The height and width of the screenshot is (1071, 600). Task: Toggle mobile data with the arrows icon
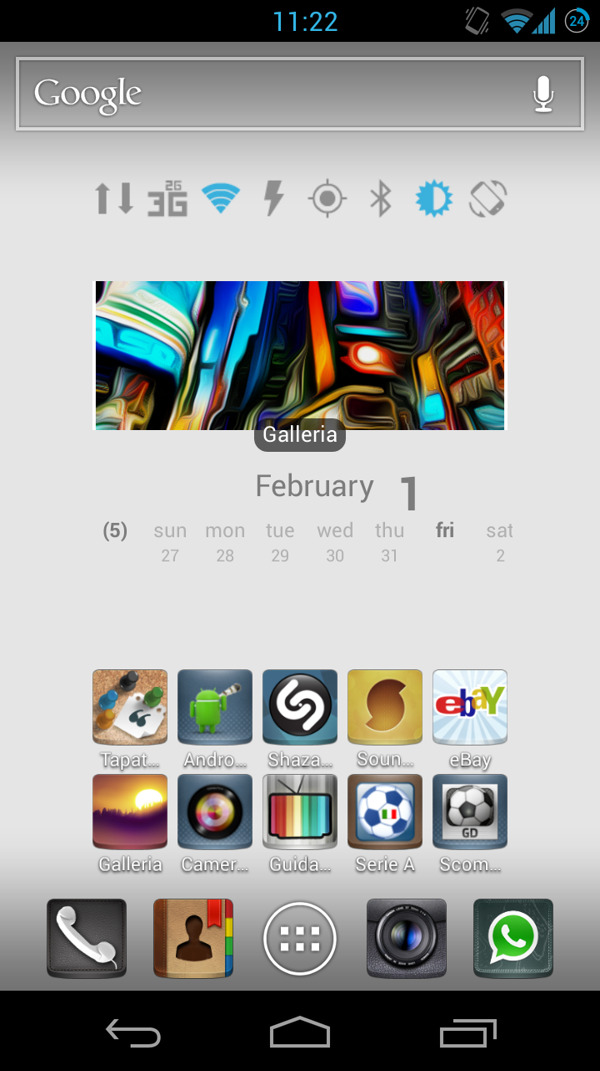pos(114,199)
